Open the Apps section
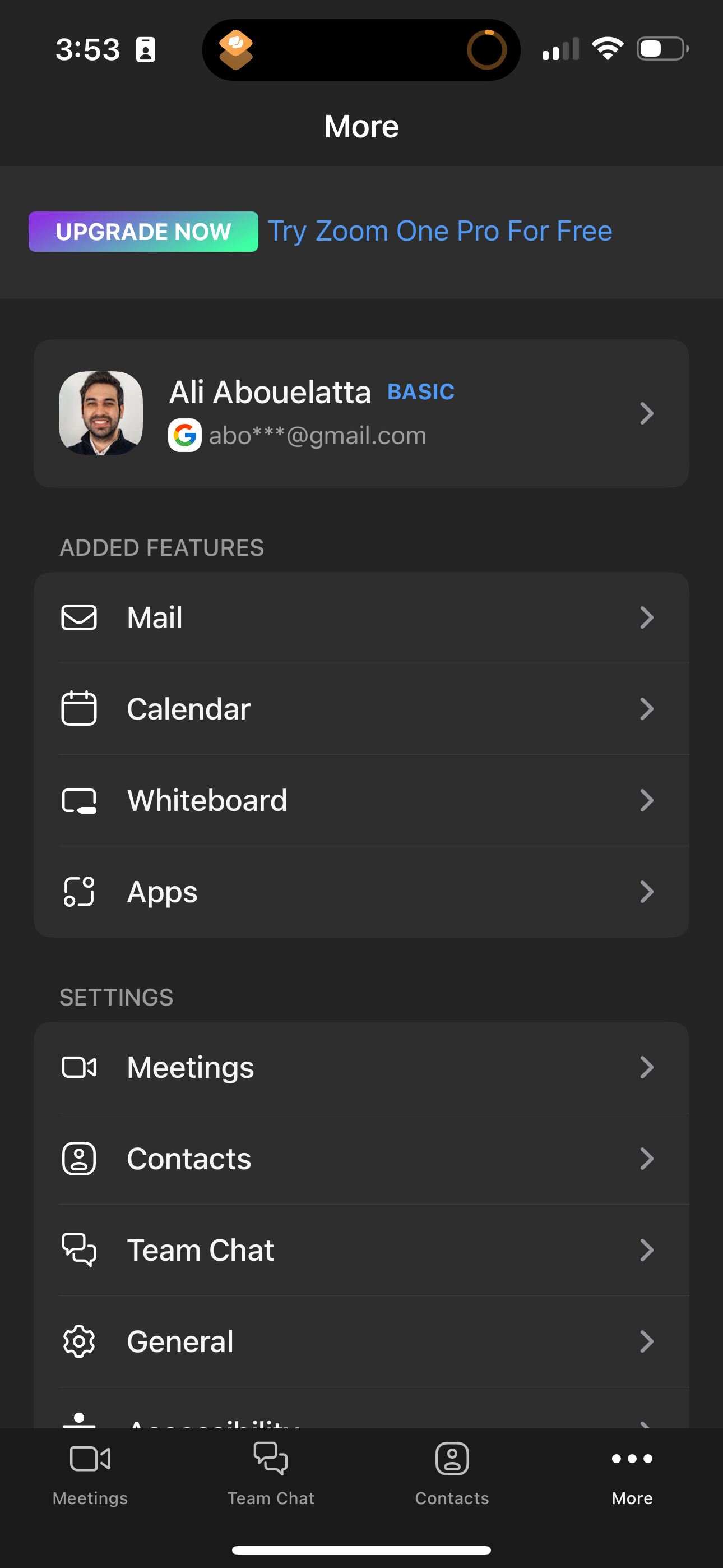723x1568 pixels. point(361,892)
